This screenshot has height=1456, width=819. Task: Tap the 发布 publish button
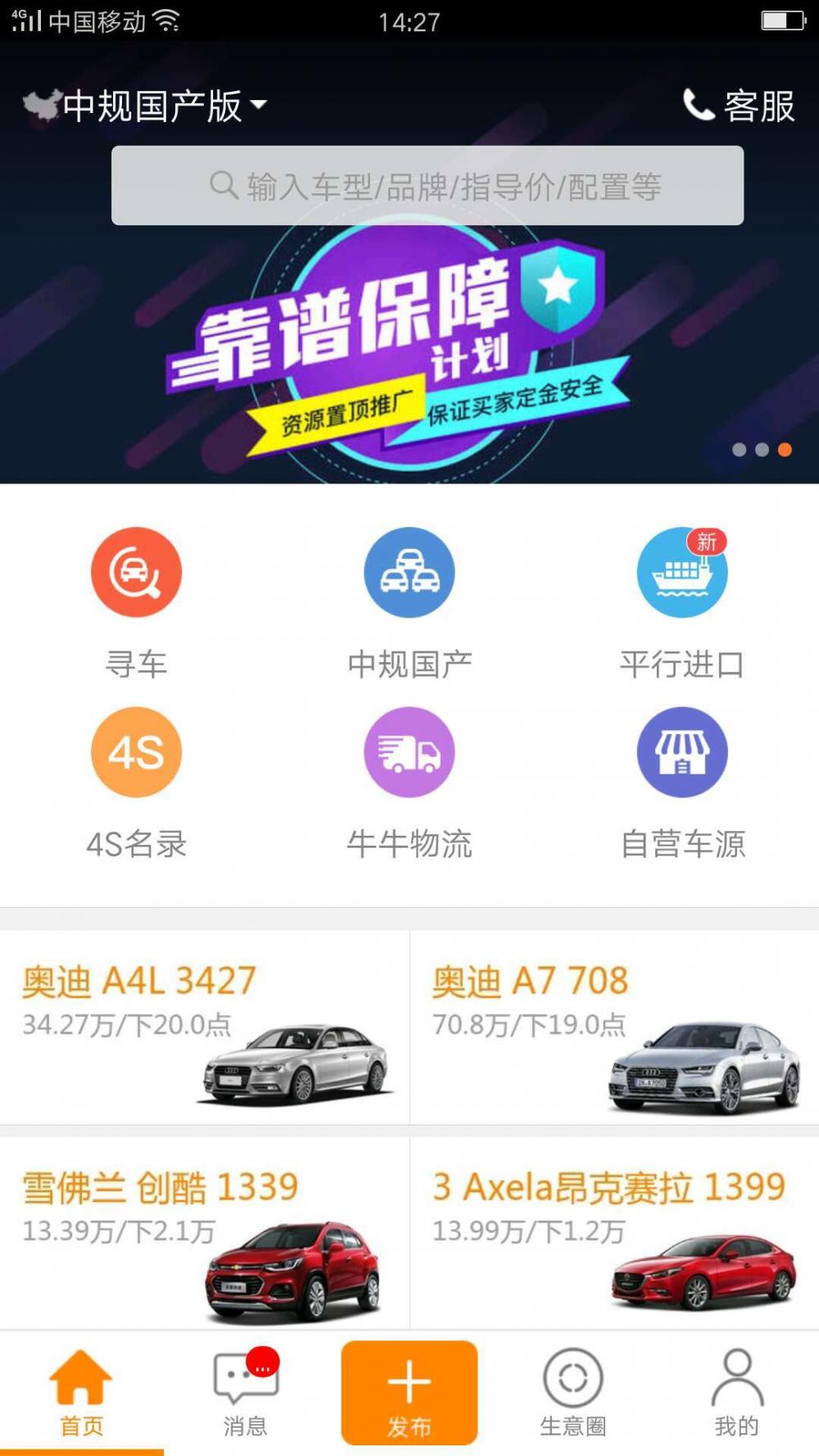409,1393
